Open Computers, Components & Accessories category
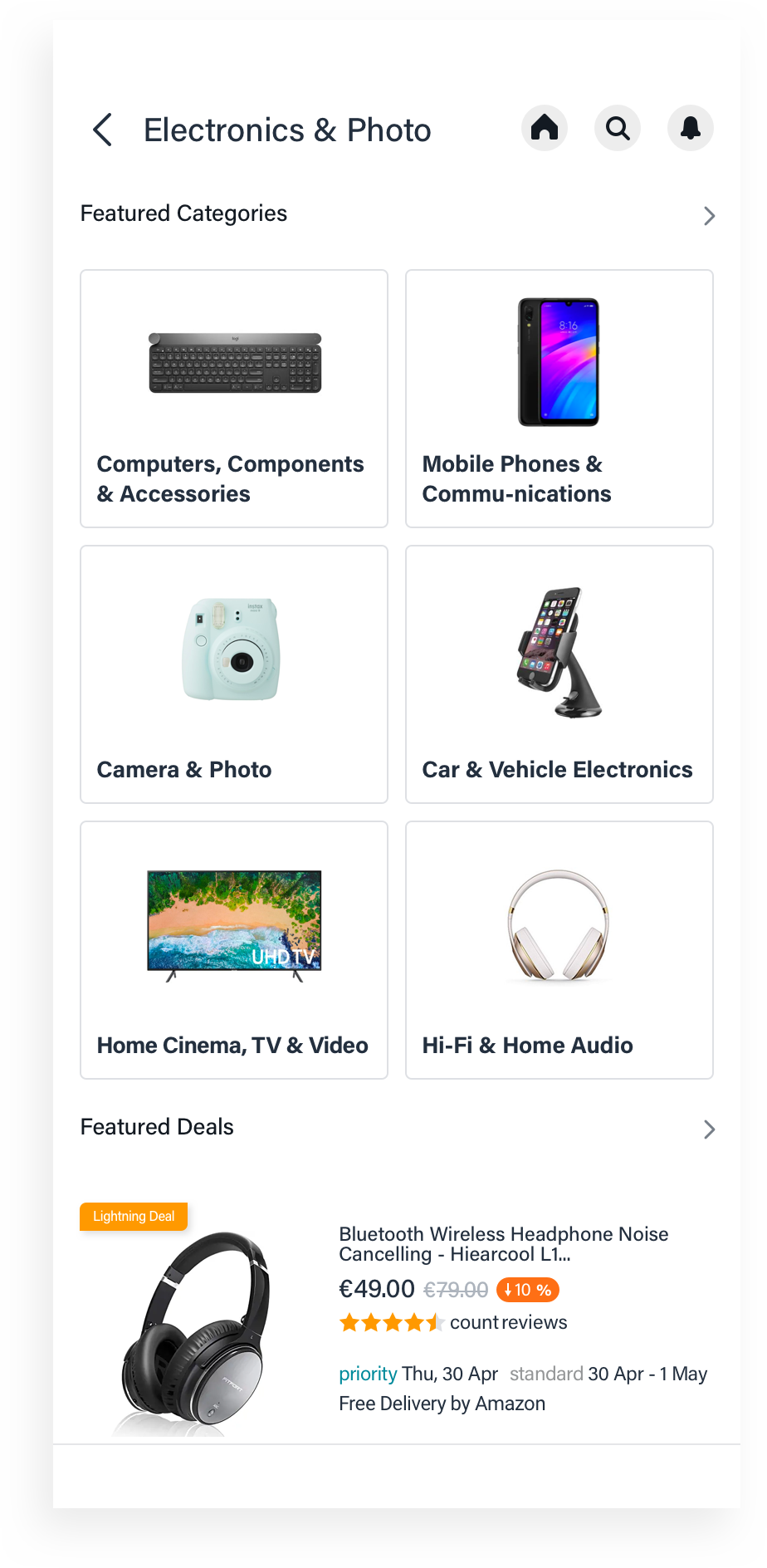Screen dimensions: 767x1568 pos(234,399)
